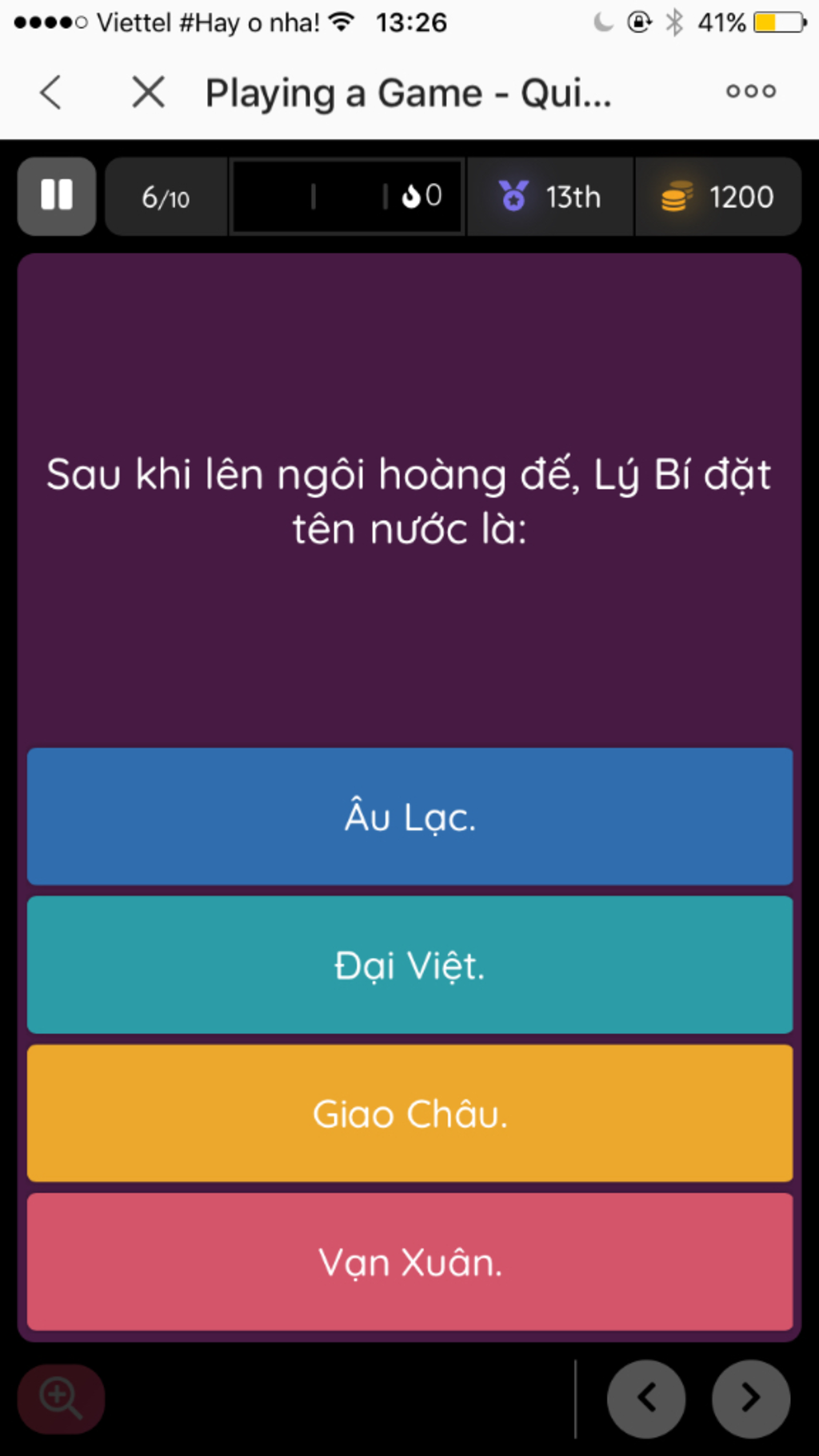Answer with Vạn Xuân
The height and width of the screenshot is (1456, 819).
[x=409, y=1262]
